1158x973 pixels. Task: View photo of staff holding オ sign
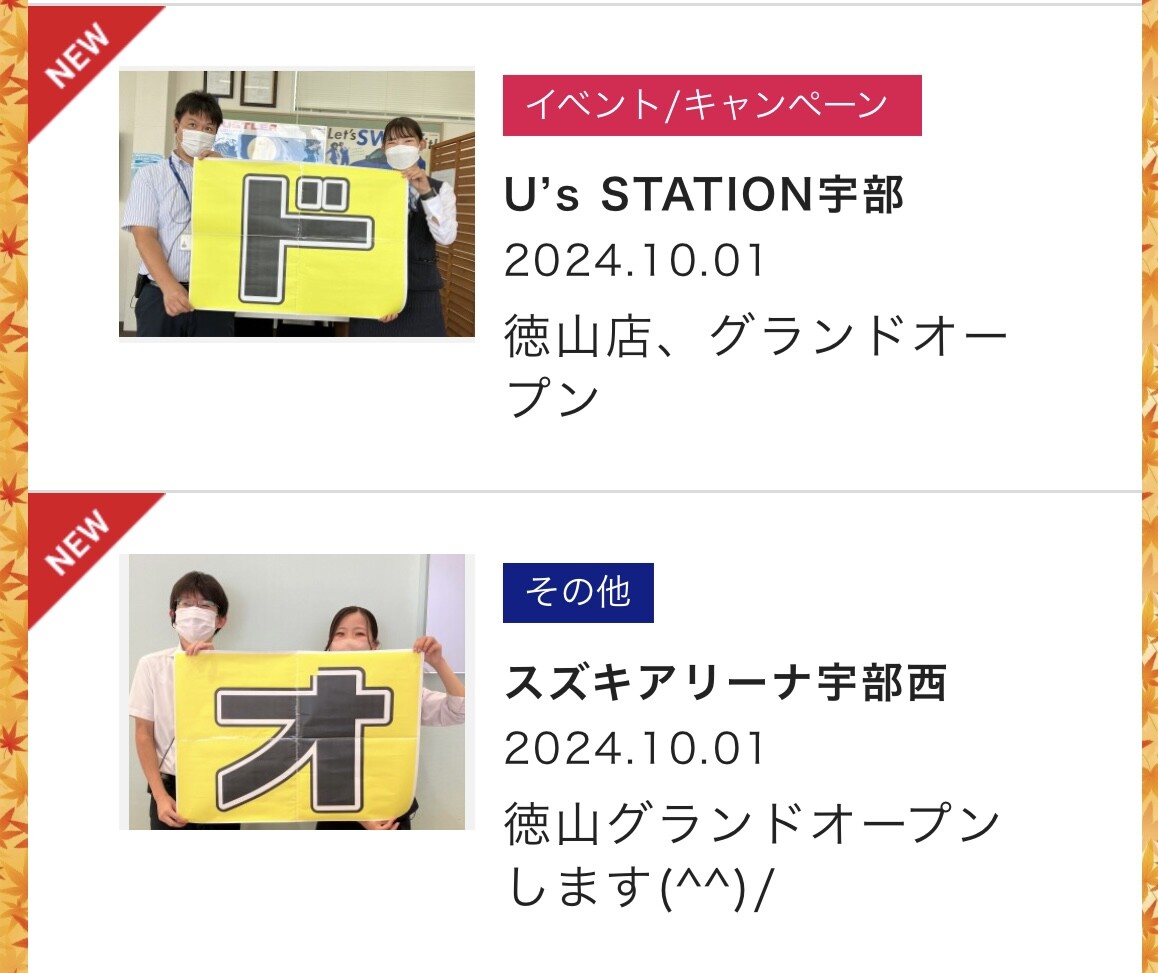click(x=297, y=692)
